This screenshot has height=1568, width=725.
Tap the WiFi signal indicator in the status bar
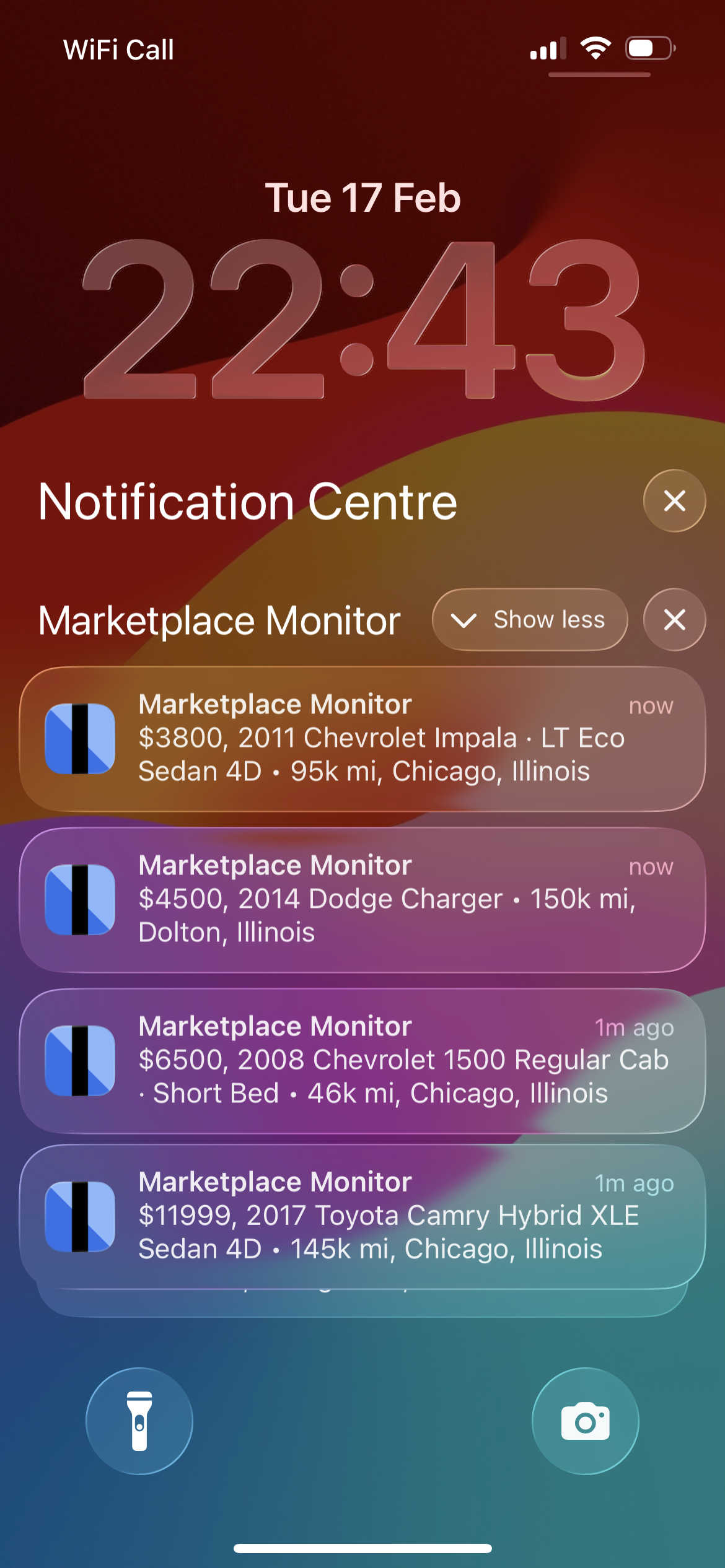pyautogui.click(x=596, y=48)
